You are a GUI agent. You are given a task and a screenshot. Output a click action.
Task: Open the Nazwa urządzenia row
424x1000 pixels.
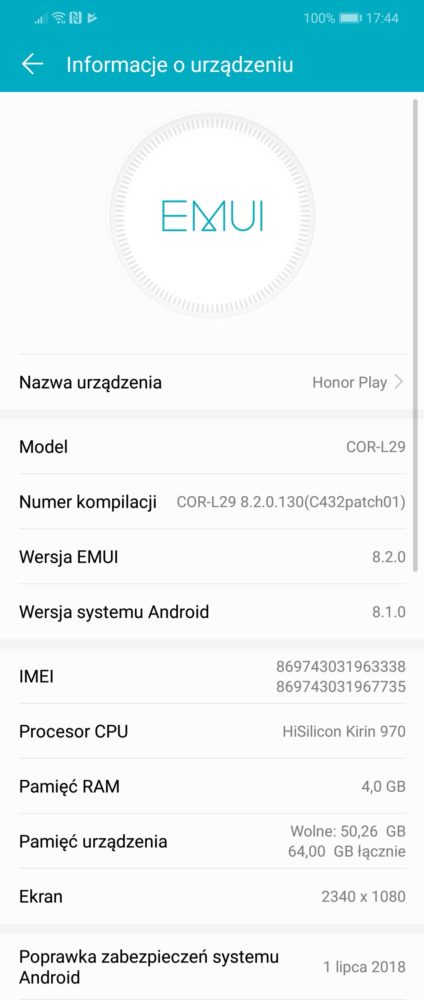coord(212,383)
